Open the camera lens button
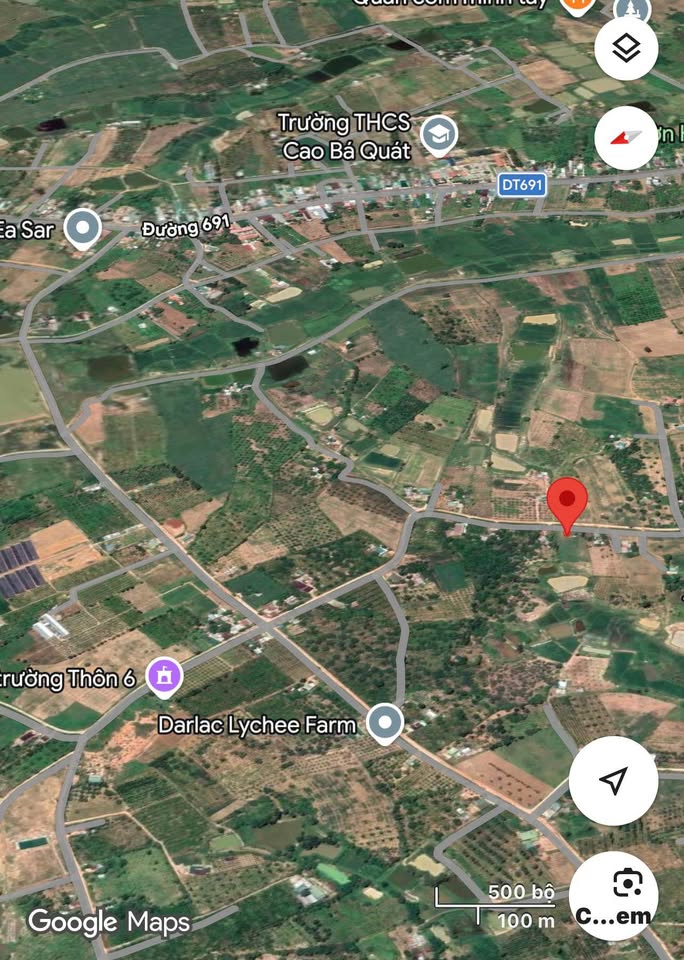The image size is (684, 960). (x=614, y=893)
